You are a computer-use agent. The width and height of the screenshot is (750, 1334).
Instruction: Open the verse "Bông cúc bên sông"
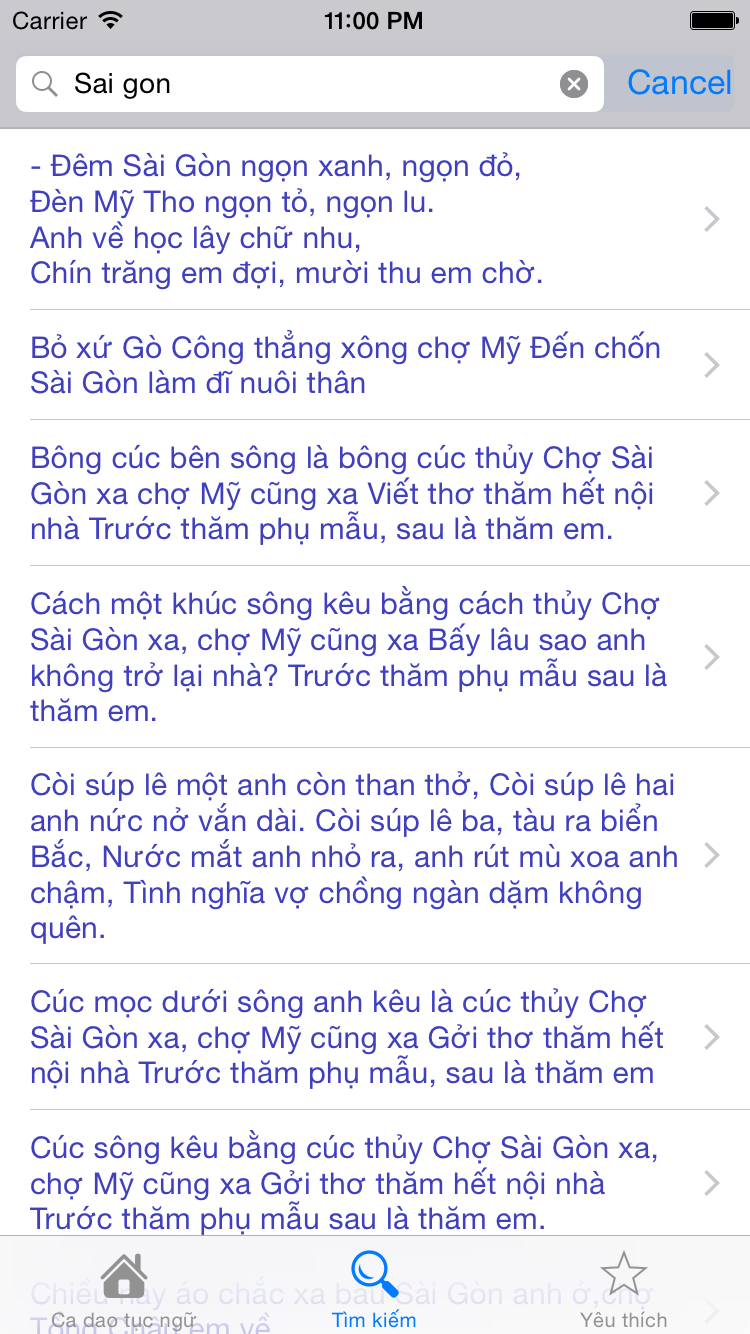[375, 493]
